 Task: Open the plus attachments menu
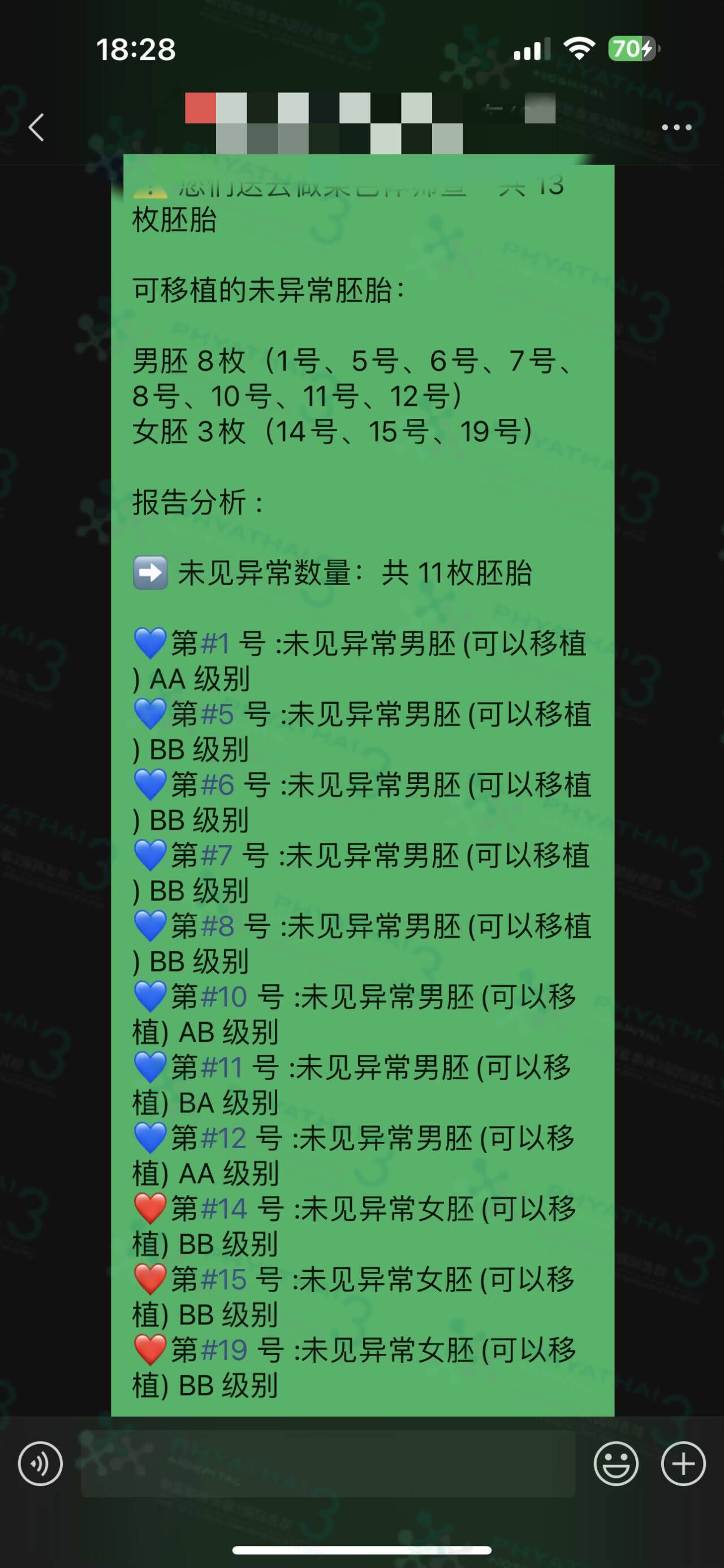[x=683, y=1464]
